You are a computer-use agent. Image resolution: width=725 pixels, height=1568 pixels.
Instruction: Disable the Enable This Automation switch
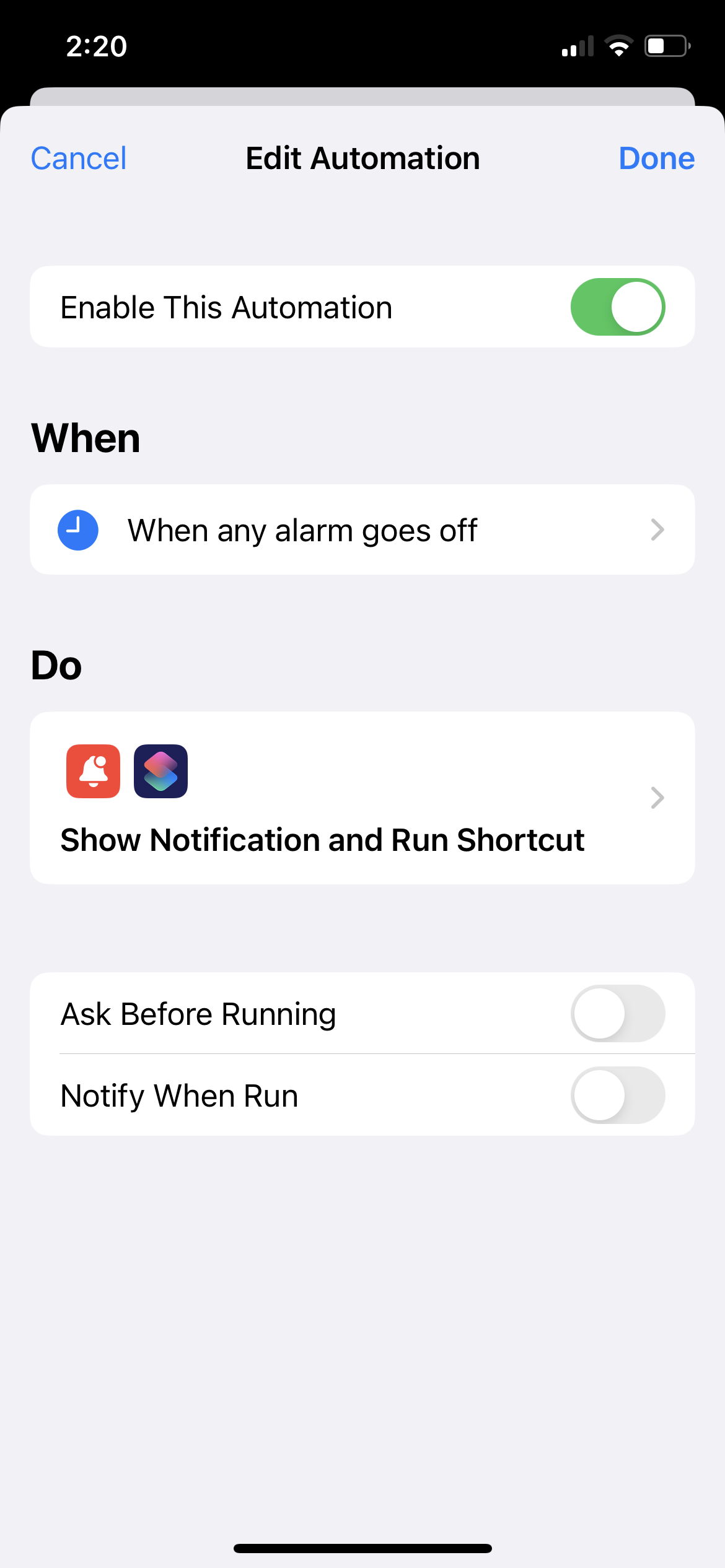(x=617, y=307)
